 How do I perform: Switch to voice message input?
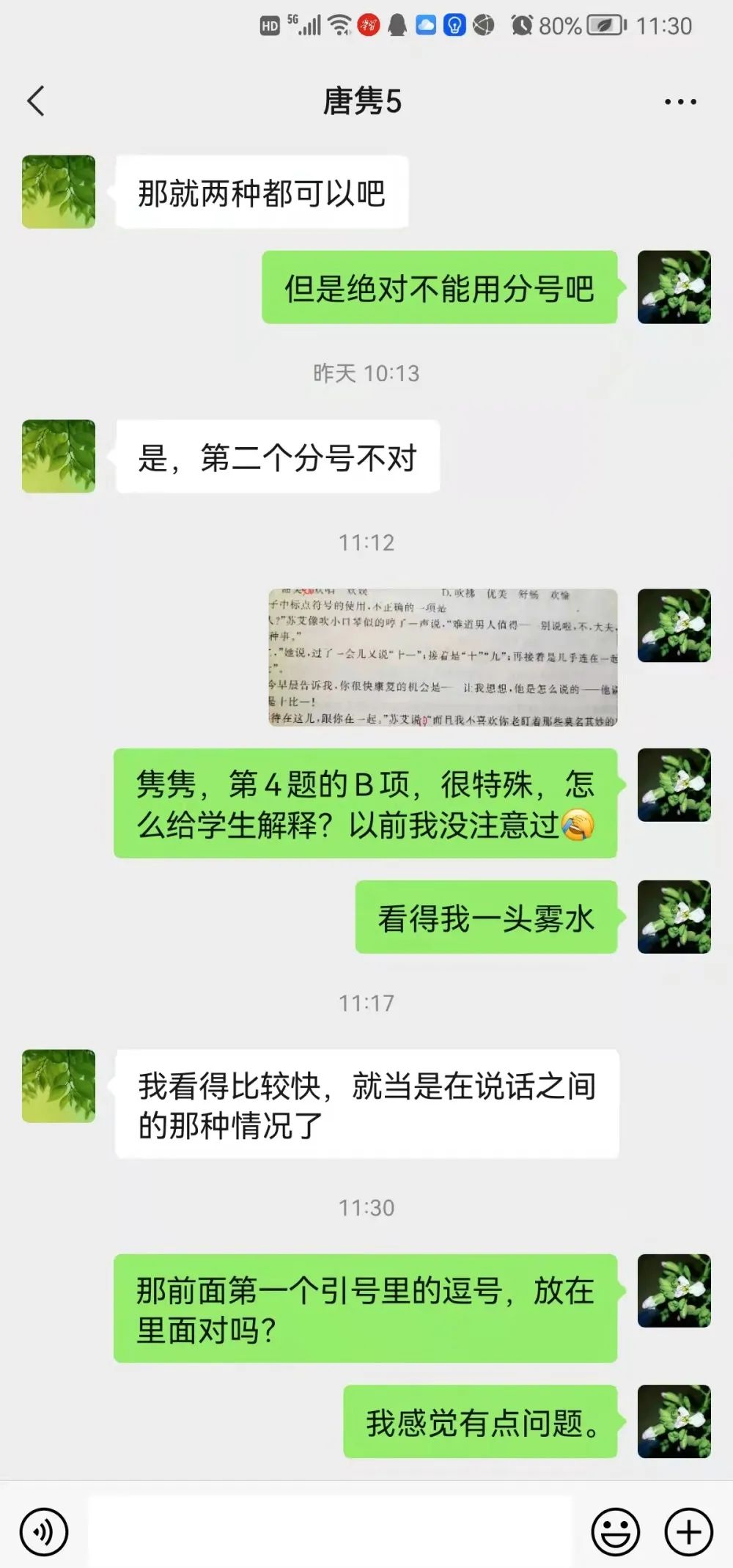44,1531
